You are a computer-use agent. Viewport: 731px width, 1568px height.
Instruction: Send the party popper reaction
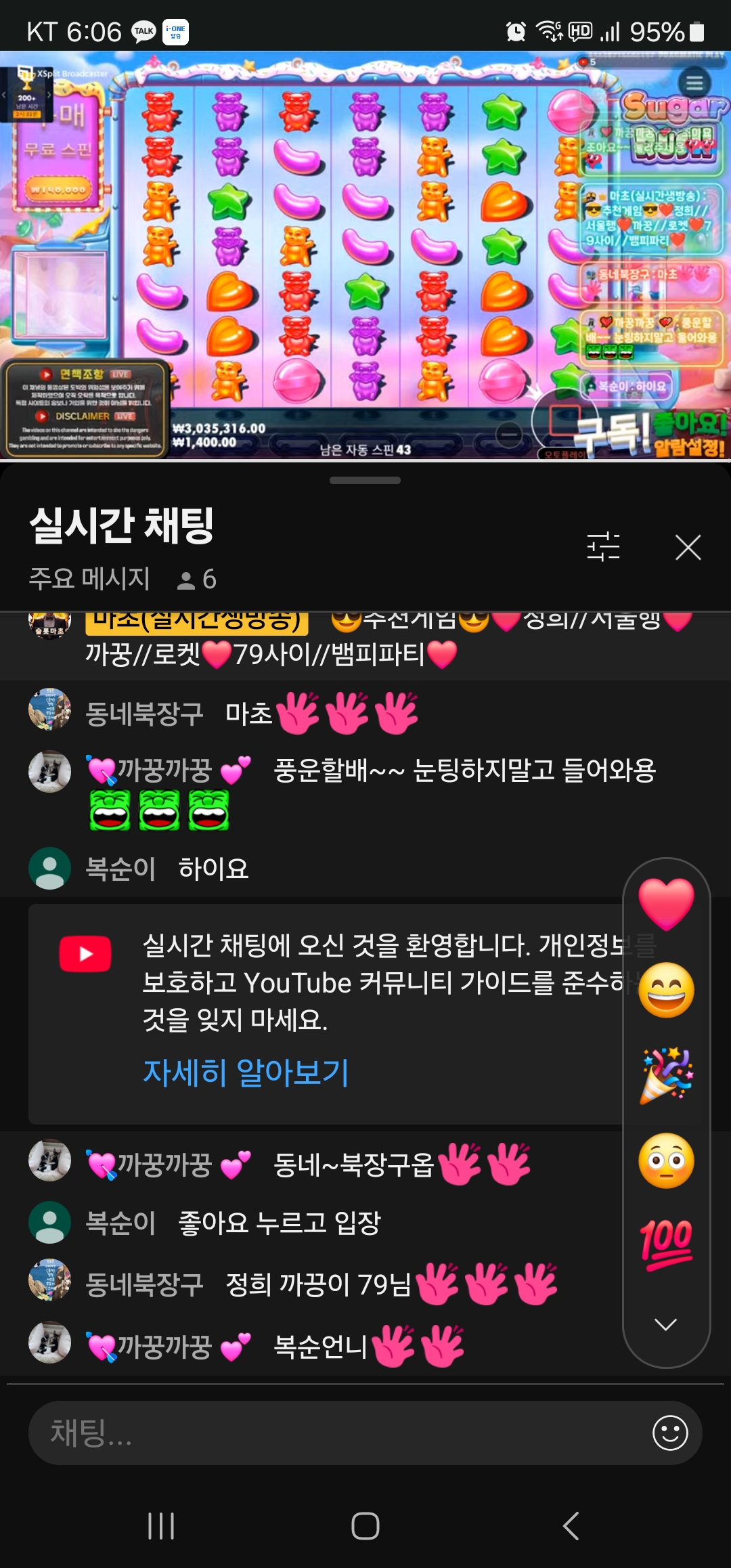(x=666, y=1075)
